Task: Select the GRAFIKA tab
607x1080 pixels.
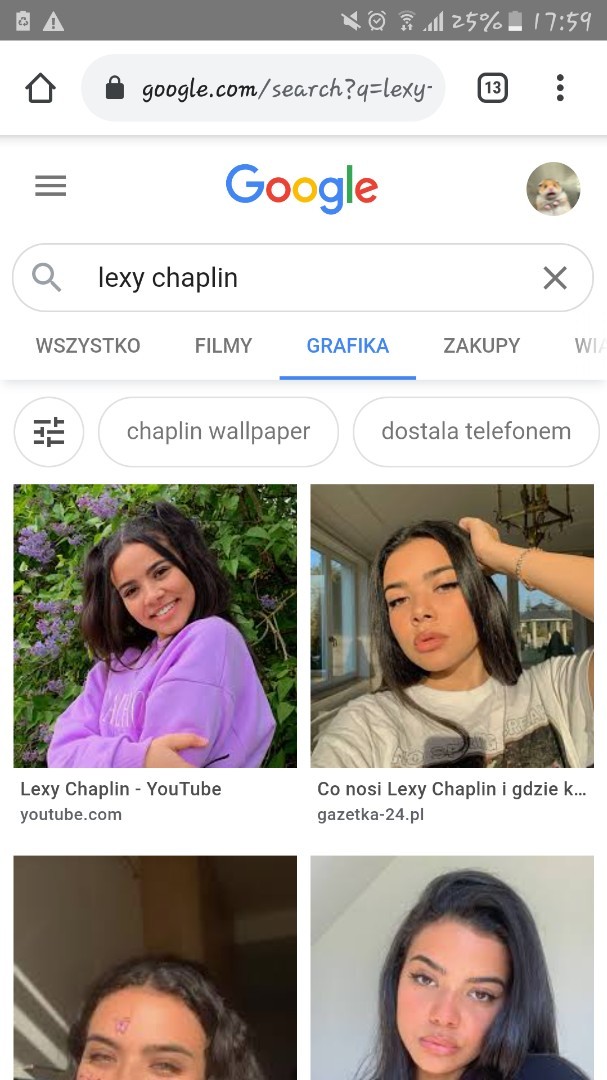Action: [x=347, y=346]
